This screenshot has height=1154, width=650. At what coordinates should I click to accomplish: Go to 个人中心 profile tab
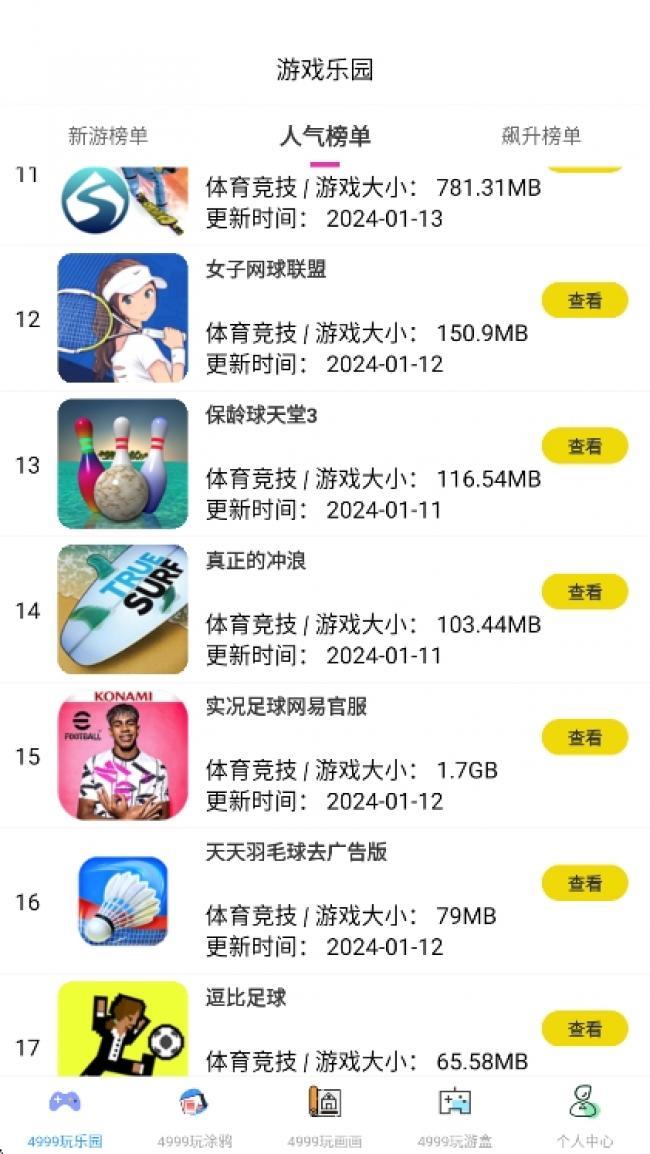pos(584,1117)
